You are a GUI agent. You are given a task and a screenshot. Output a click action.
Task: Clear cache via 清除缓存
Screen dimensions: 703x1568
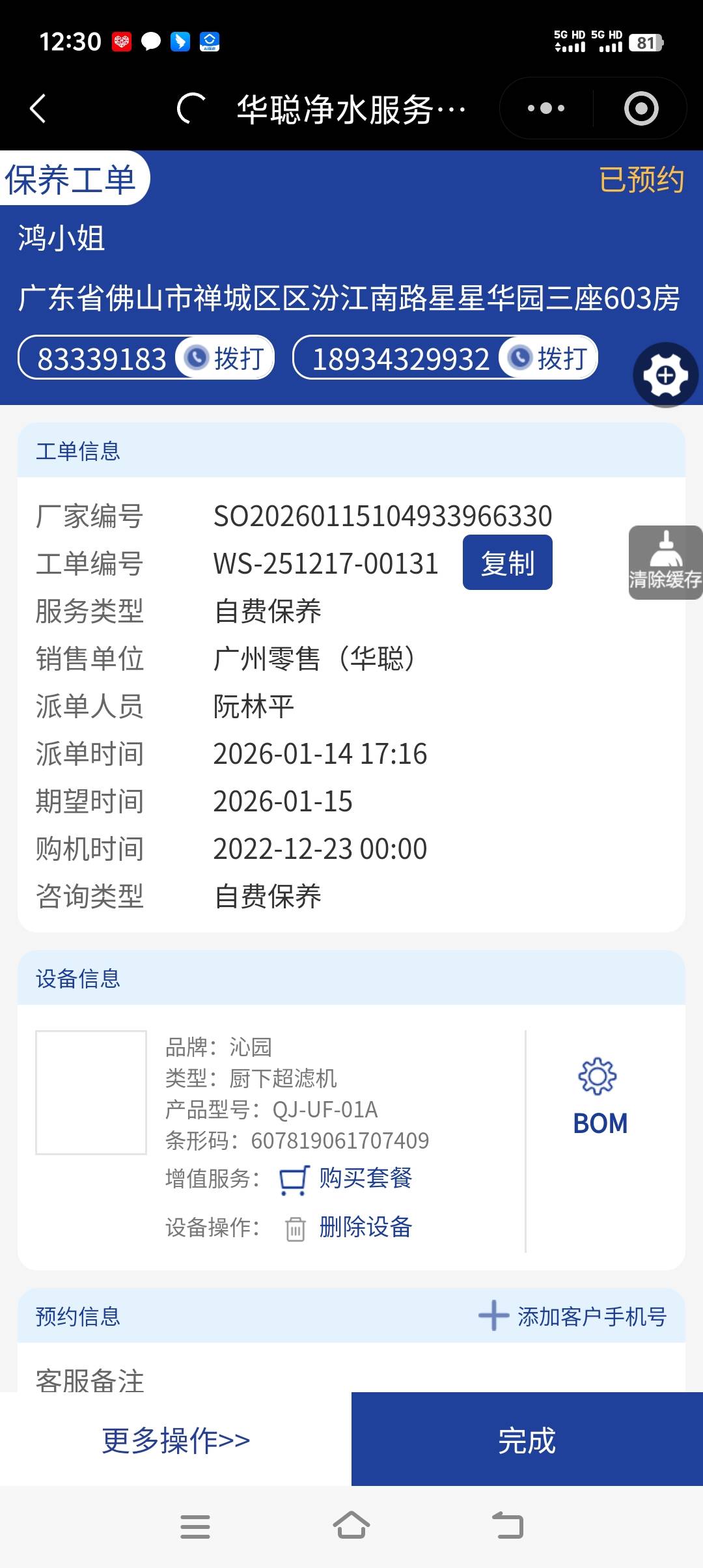click(665, 562)
